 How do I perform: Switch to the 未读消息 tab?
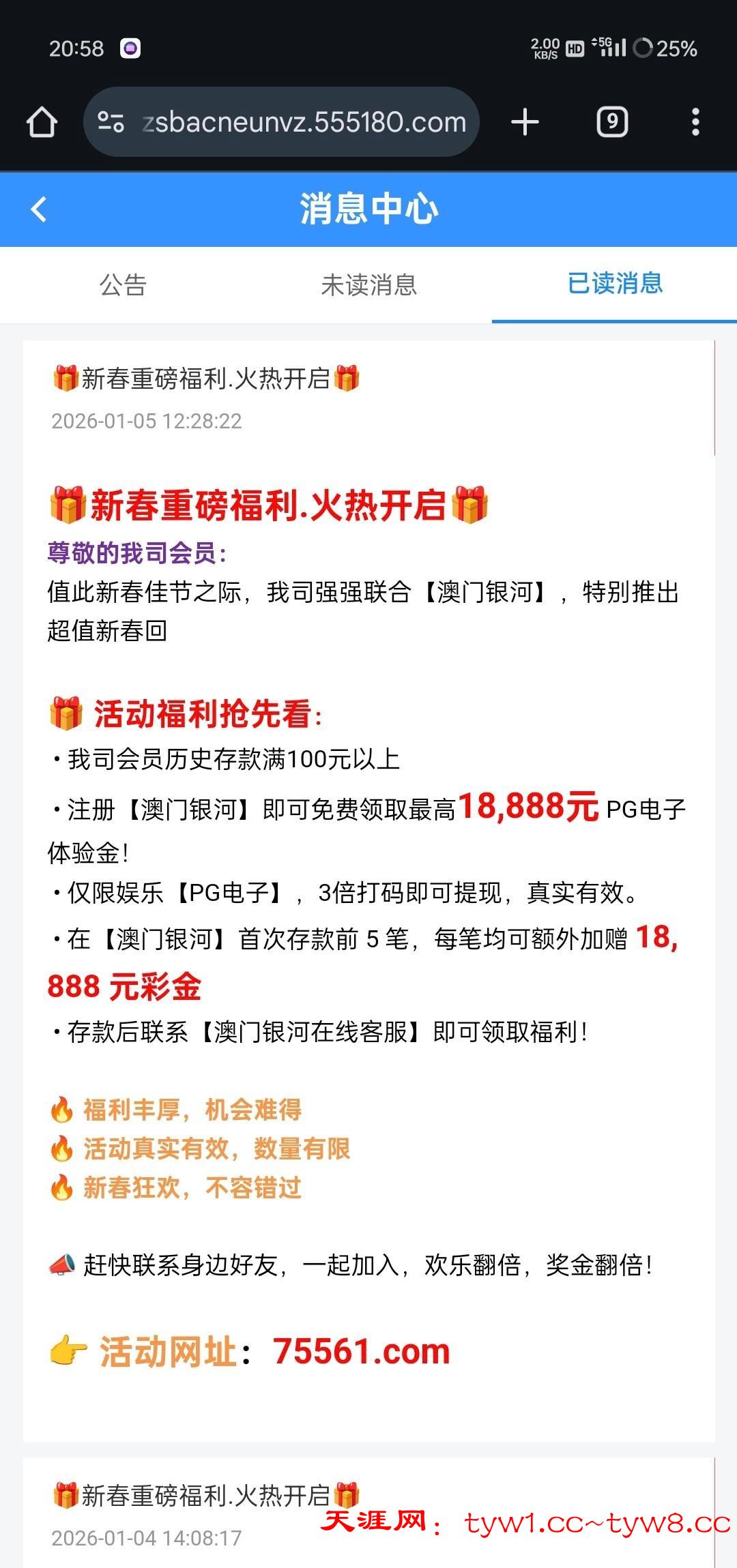pyautogui.click(x=369, y=284)
